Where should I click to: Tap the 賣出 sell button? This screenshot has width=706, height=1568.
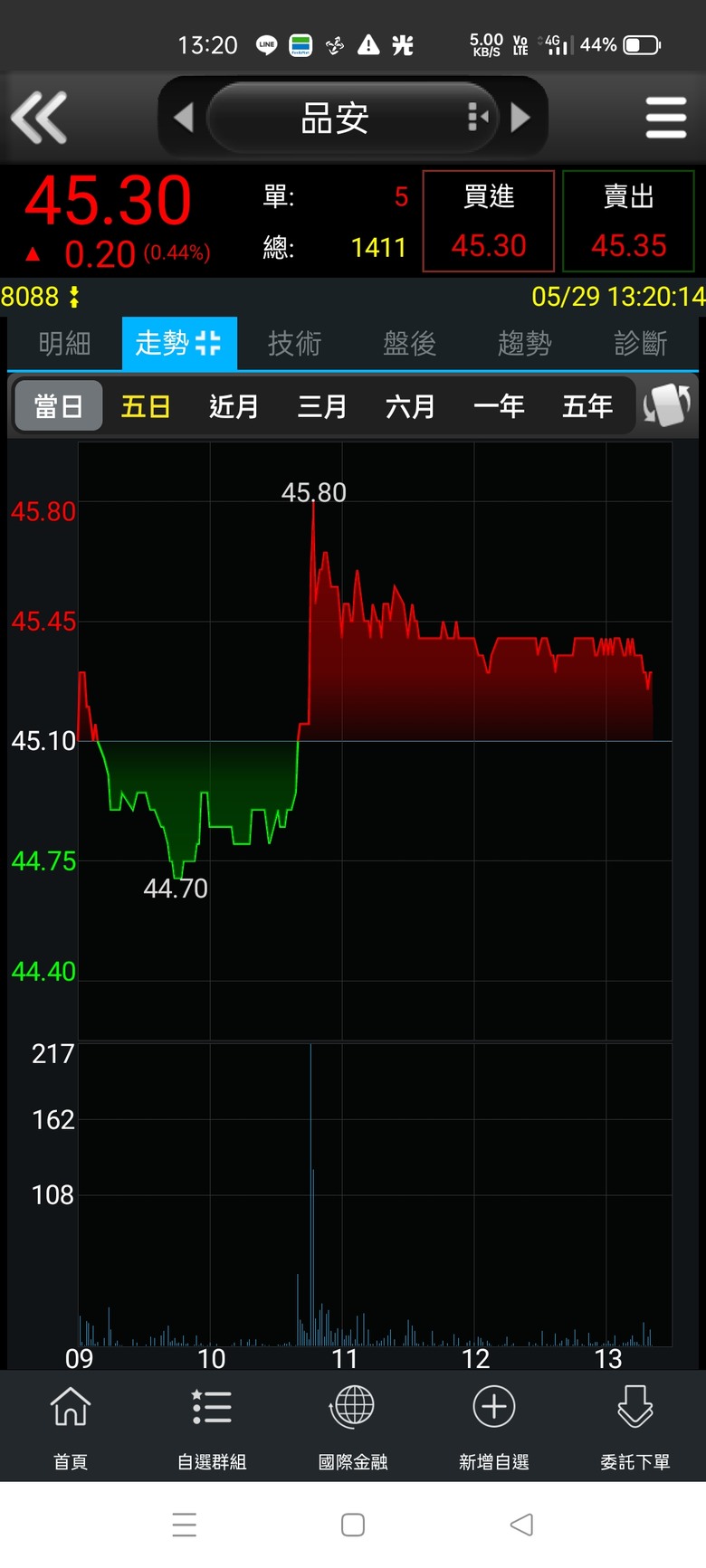629,221
